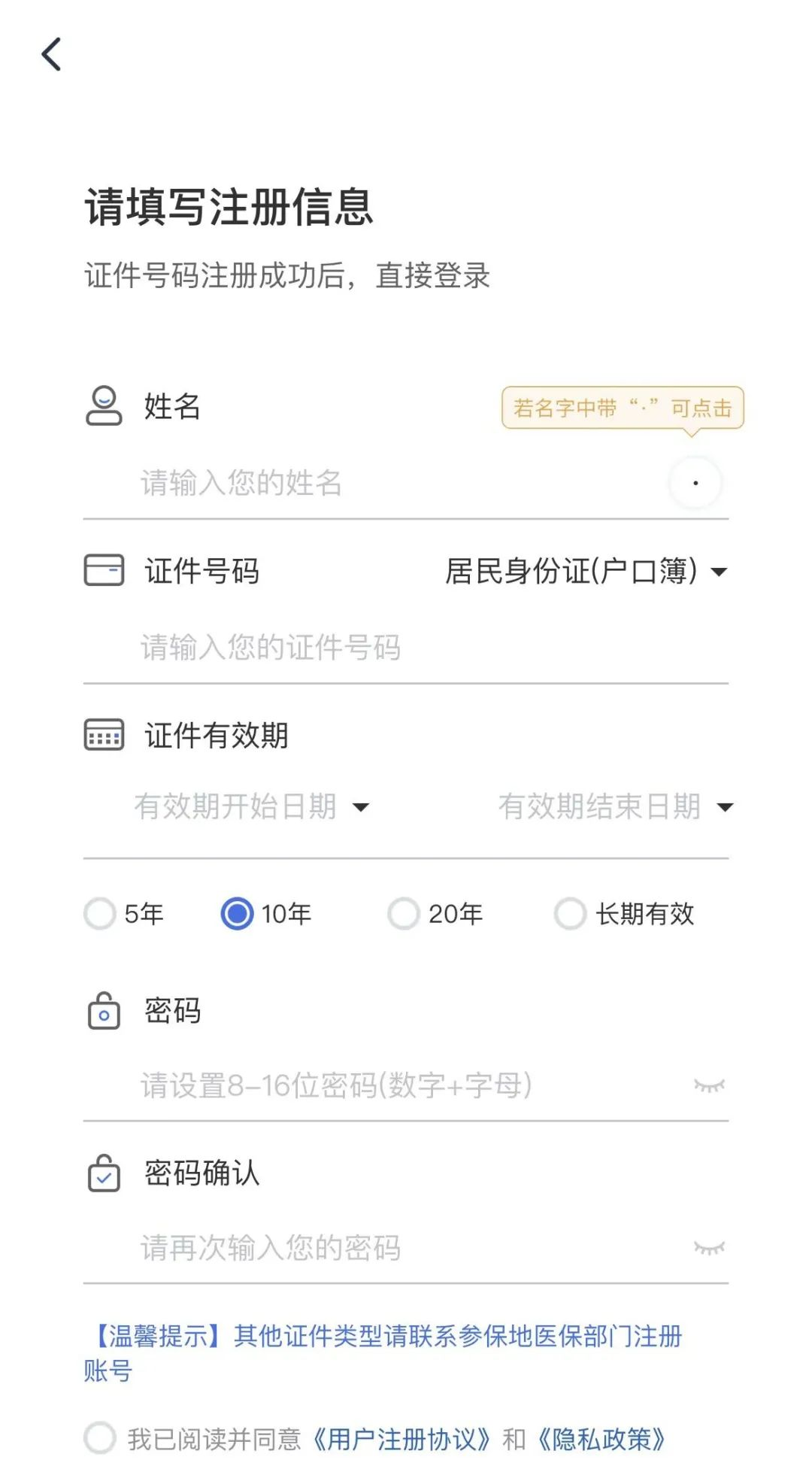This screenshot has height=1469, width=812.
Task: Choose the 长期有效 validity option
Action: 571,914
